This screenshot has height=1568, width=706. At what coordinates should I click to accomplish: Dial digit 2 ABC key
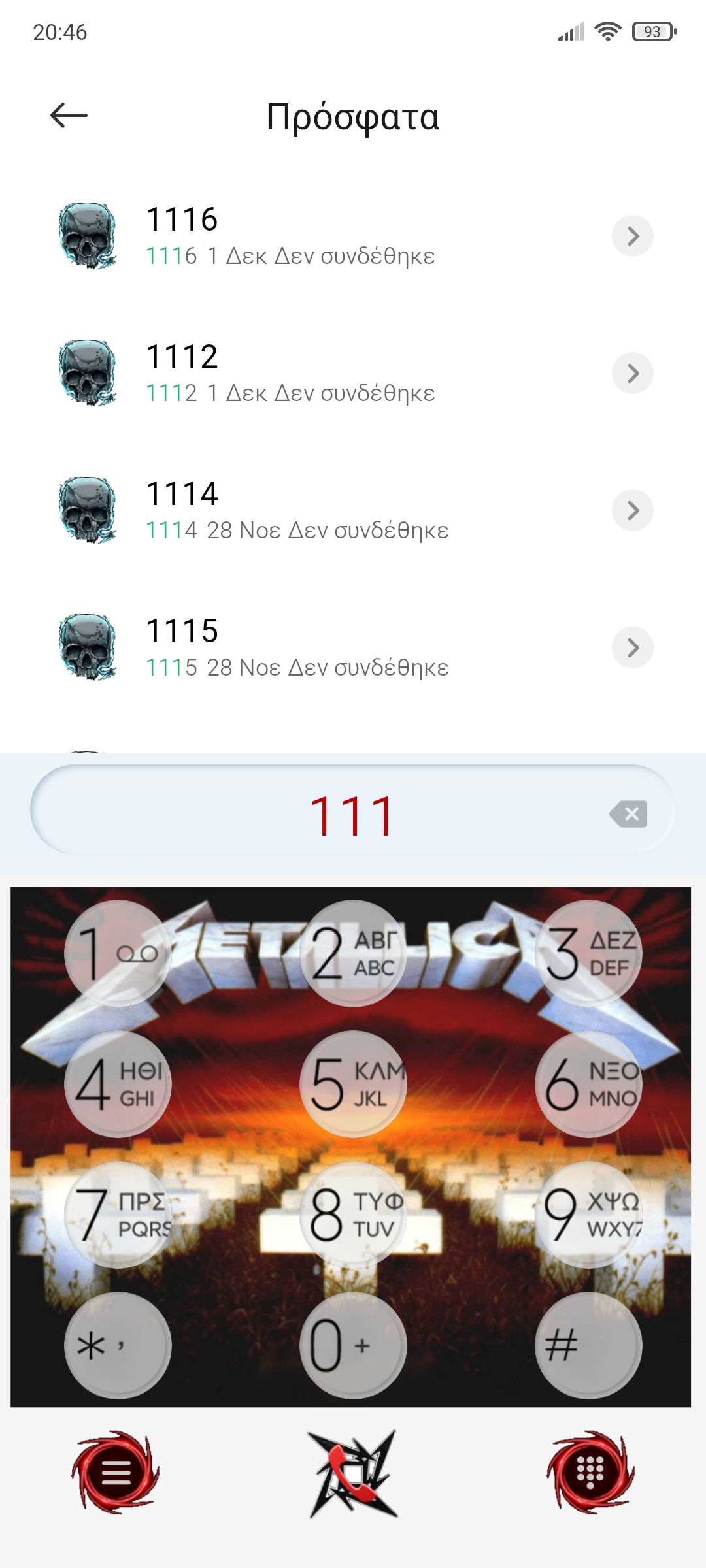[x=353, y=954]
